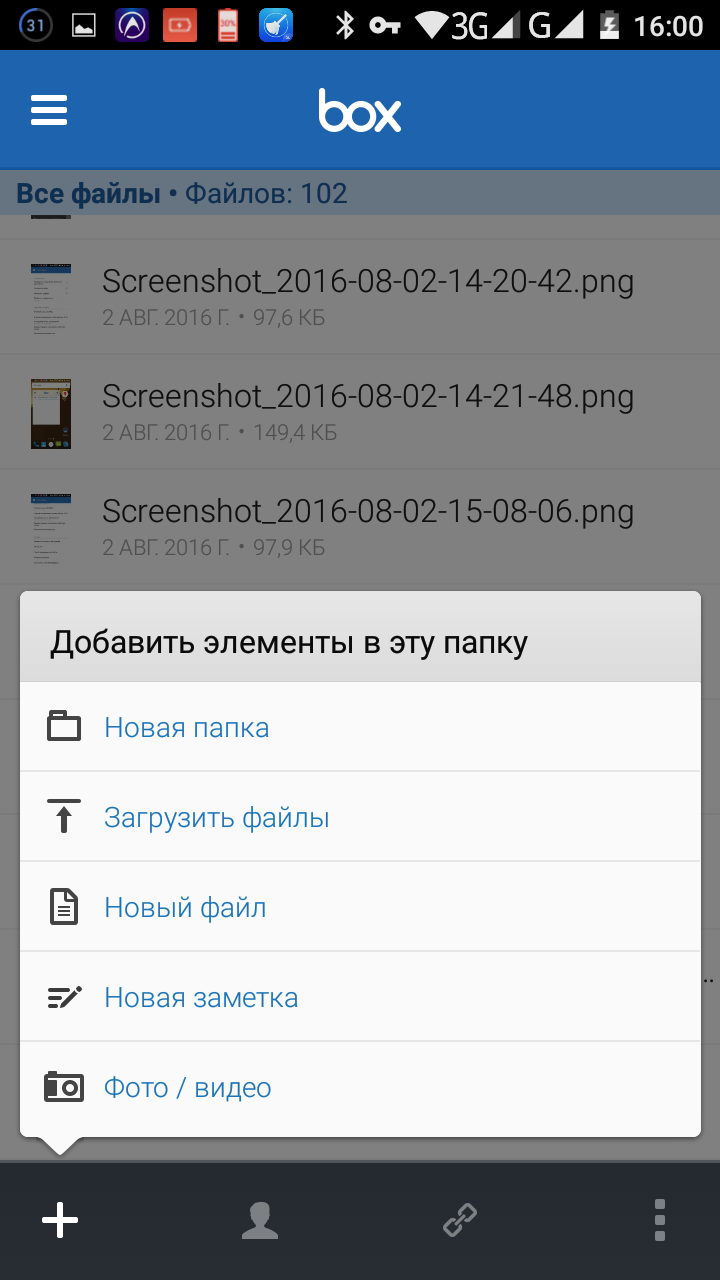Tap the plus add button

(60, 1220)
